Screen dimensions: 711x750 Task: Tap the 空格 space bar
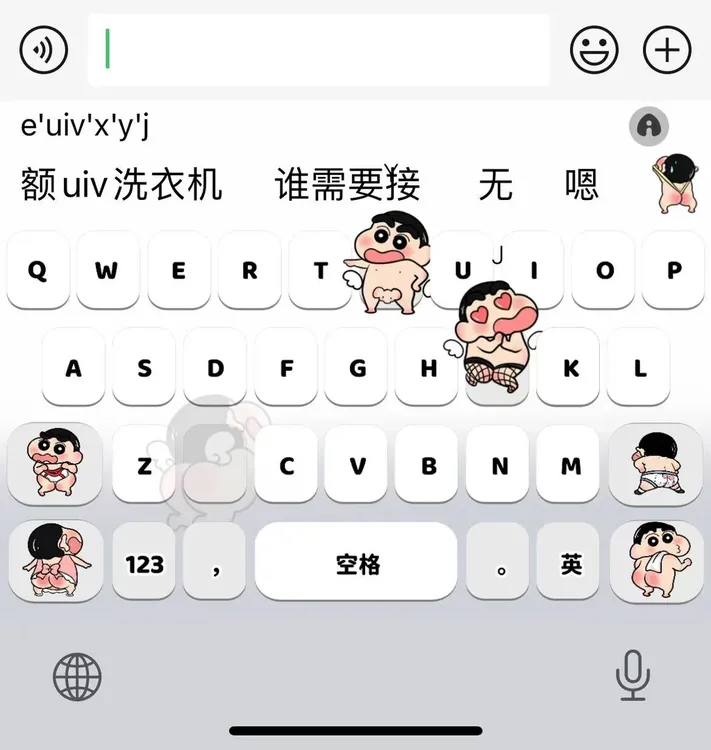click(x=357, y=563)
